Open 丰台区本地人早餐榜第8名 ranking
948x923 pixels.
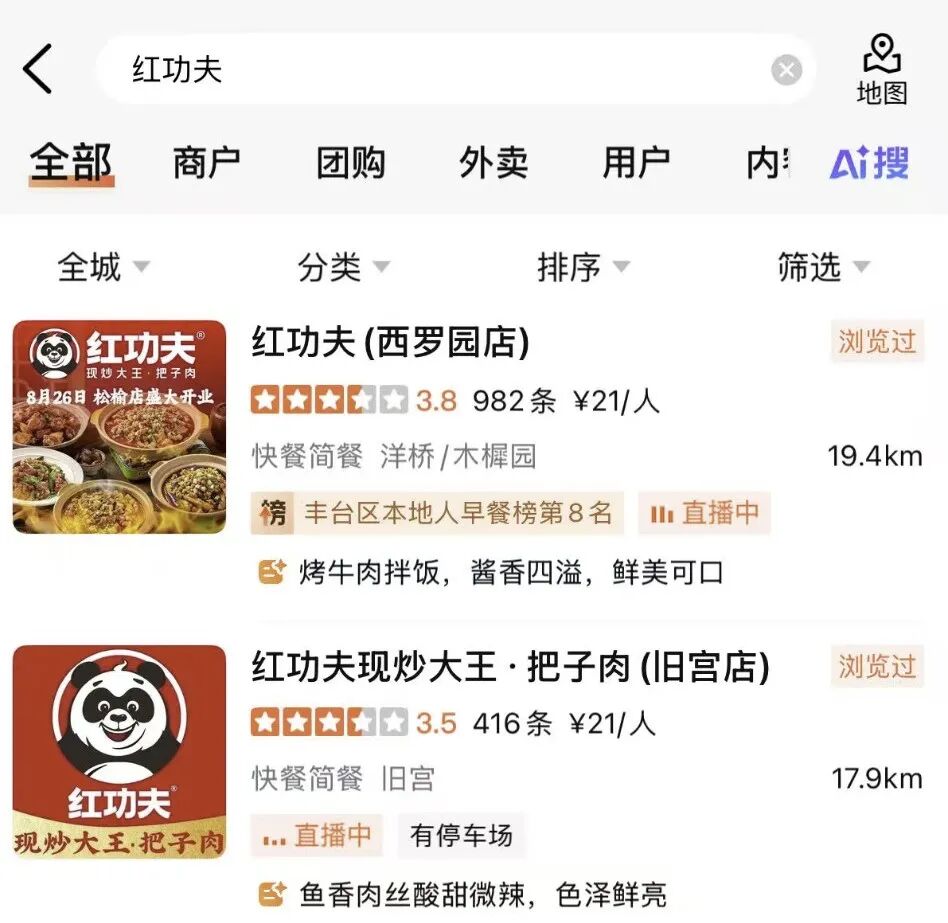(438, 514)
